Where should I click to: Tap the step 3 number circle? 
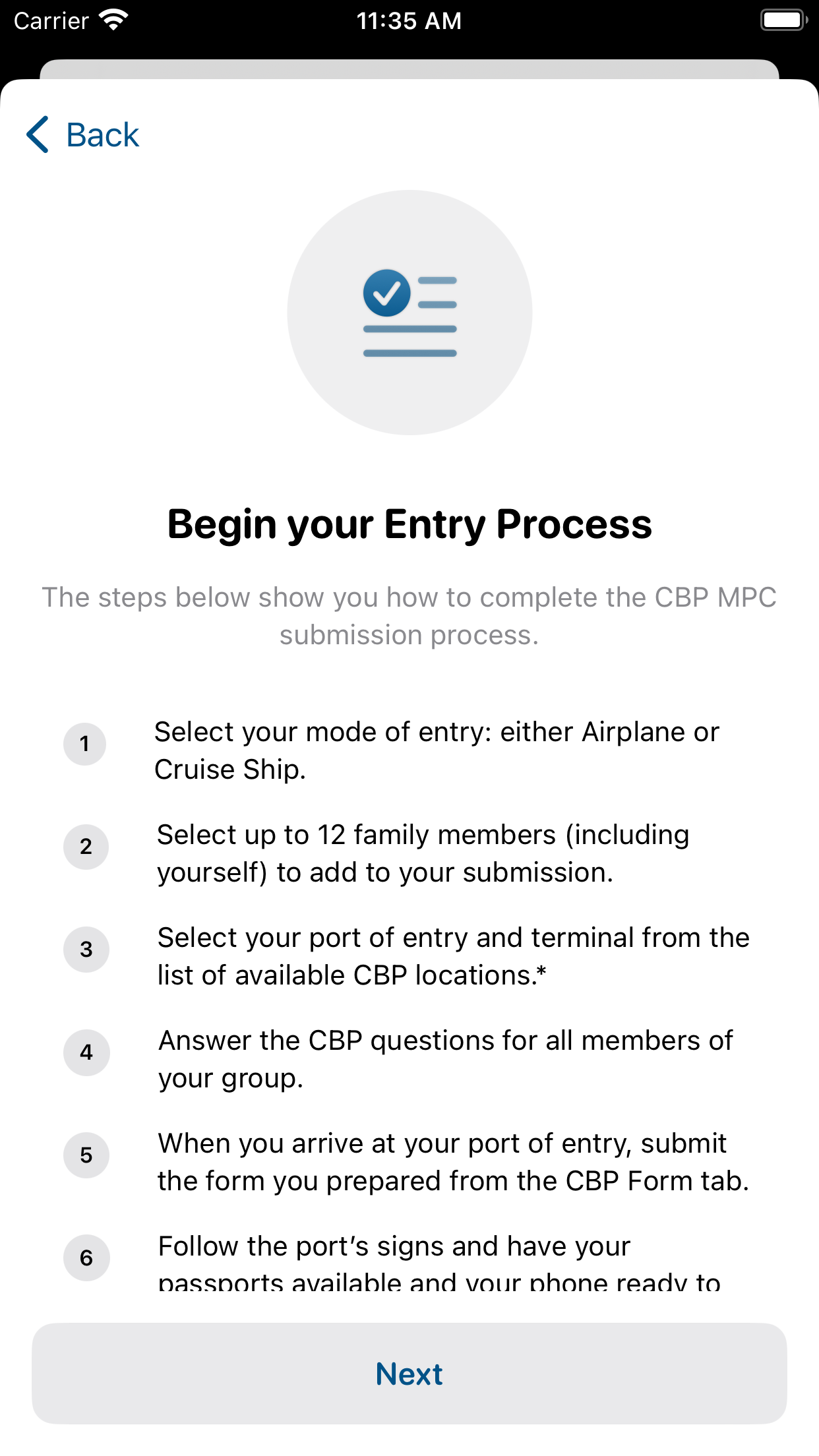coord(85,950)
